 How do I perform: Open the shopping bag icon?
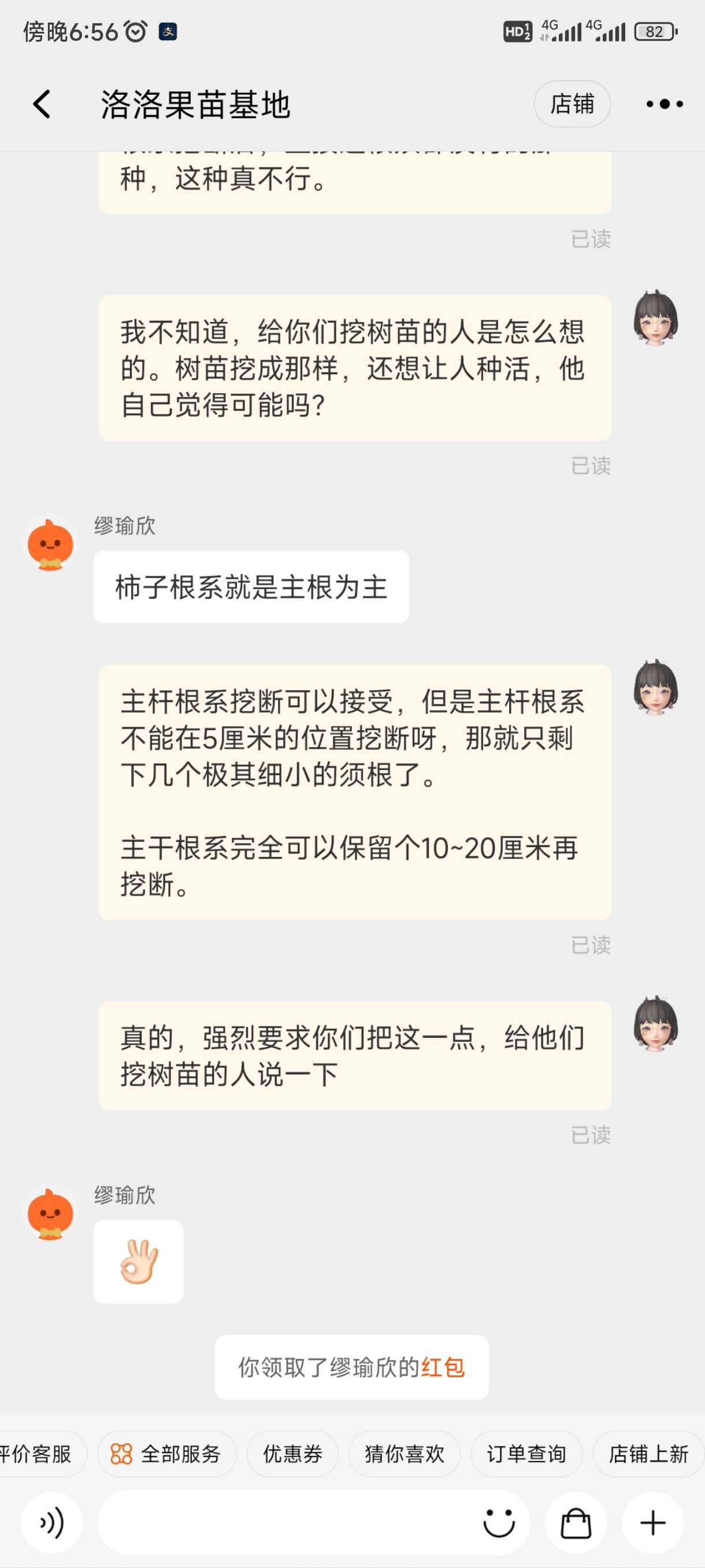pyautogui.click(x=576, y=1523)
